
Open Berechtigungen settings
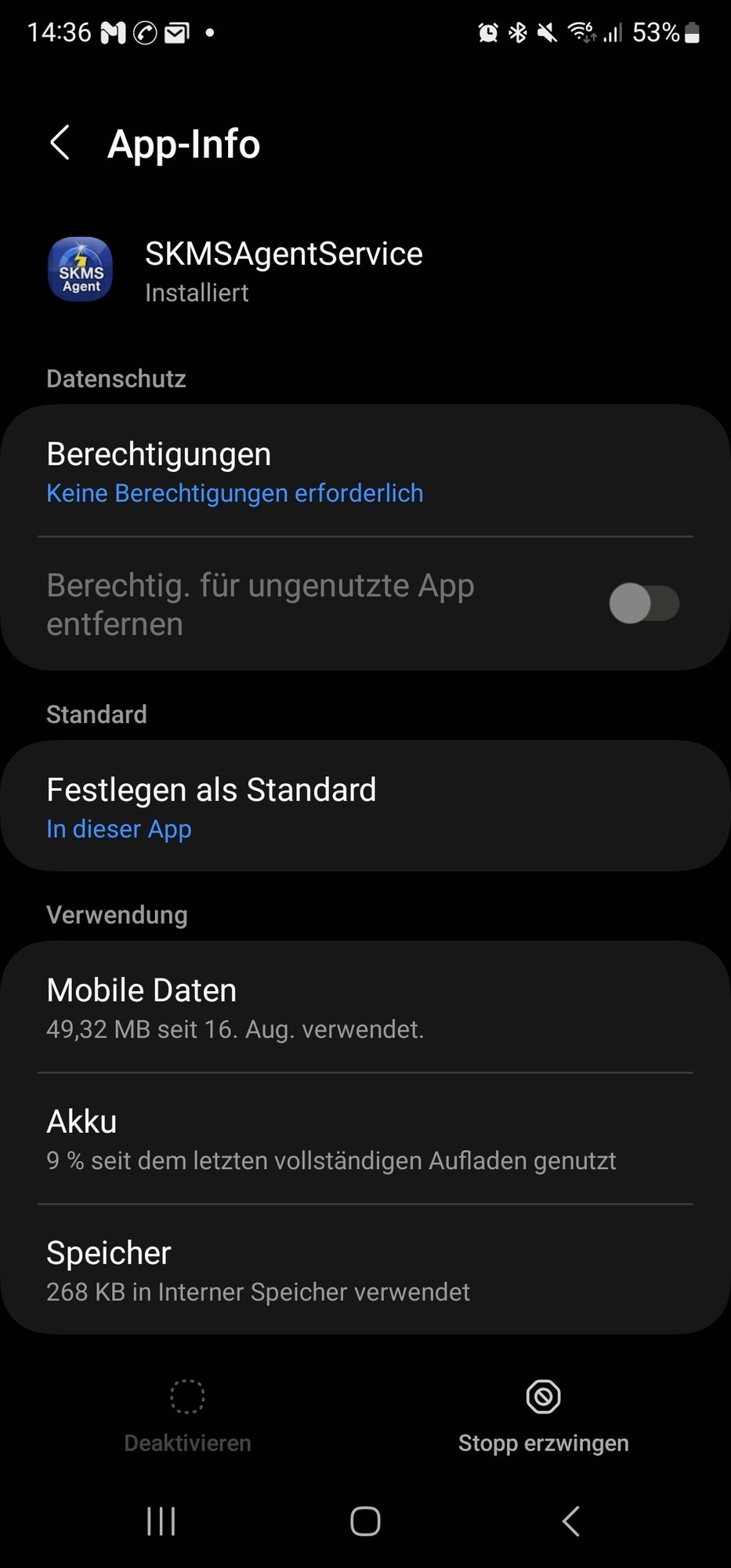pyautogui.click(x=365, y=472)
